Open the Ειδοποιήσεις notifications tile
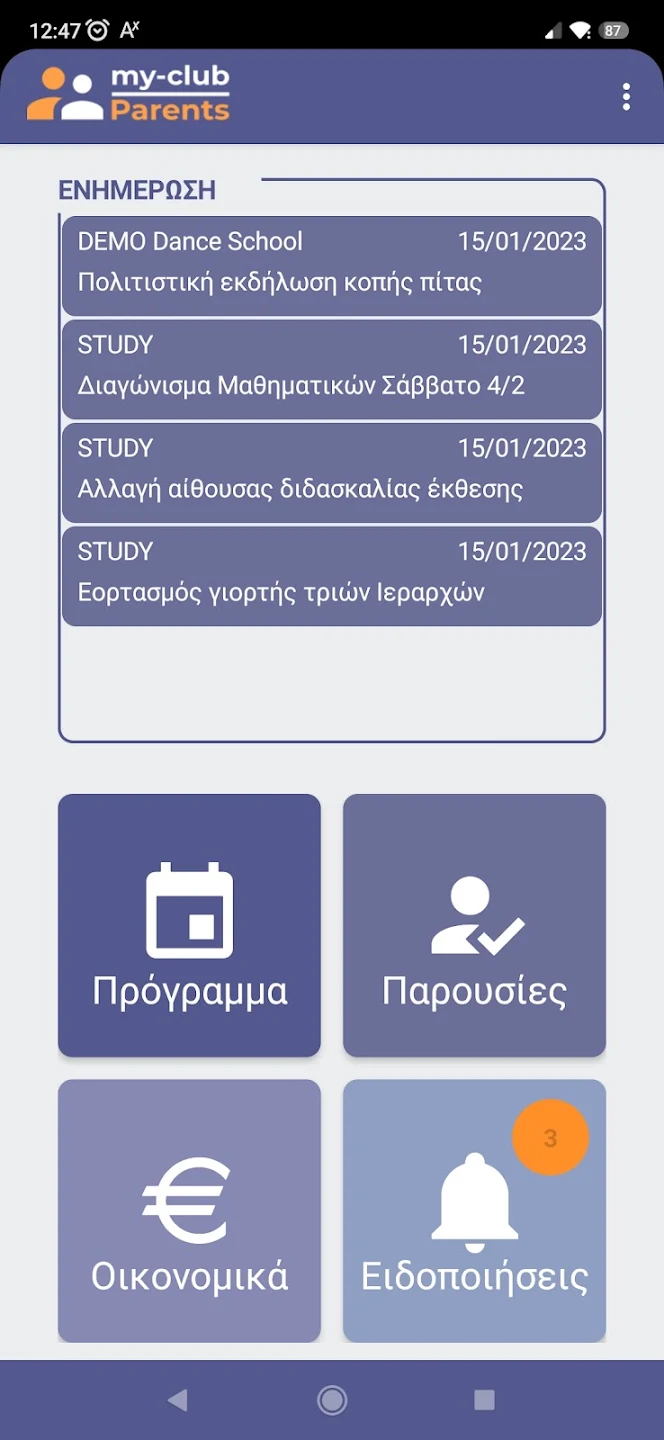 (474, 1210)
